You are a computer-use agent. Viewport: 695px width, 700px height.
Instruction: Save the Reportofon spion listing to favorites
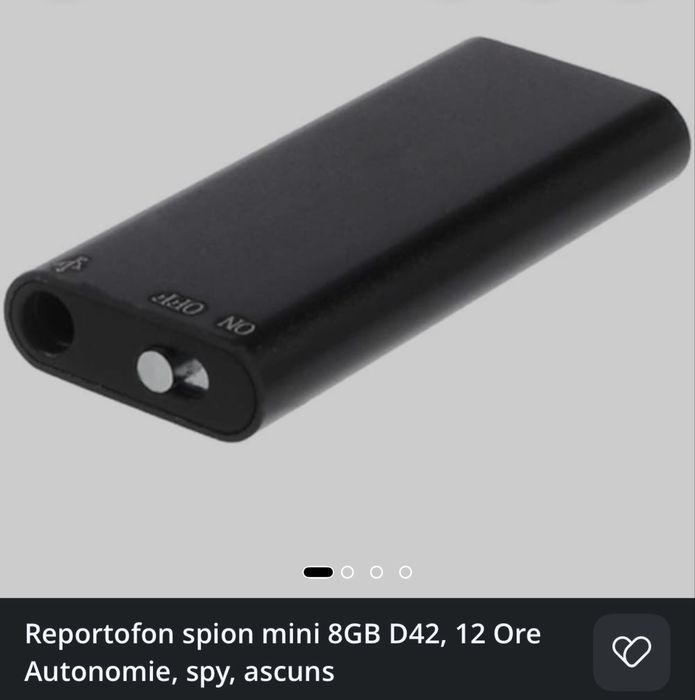[x=631, y=652]
